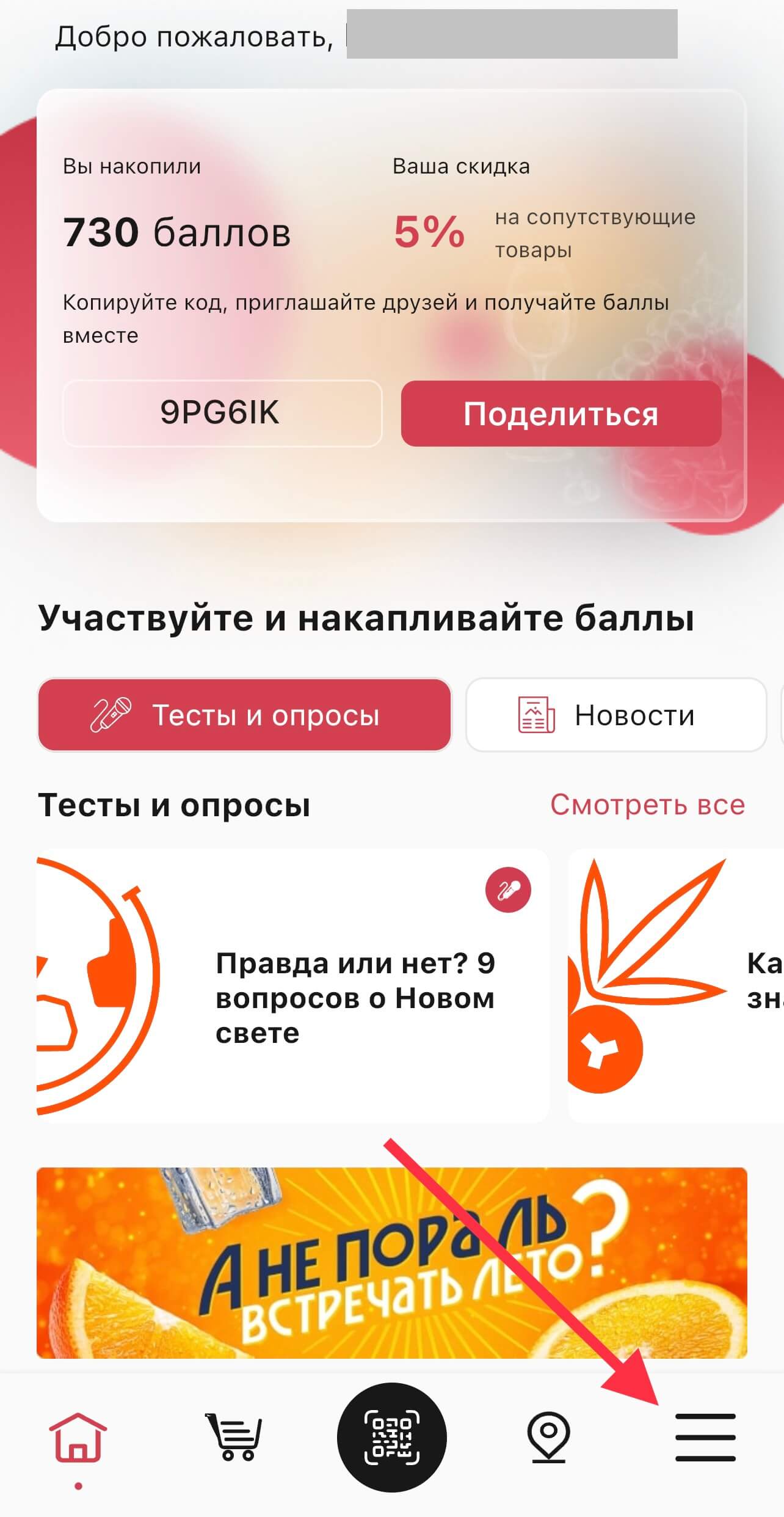
Task: Switch to the Новости chip
Action: point(615,714)
